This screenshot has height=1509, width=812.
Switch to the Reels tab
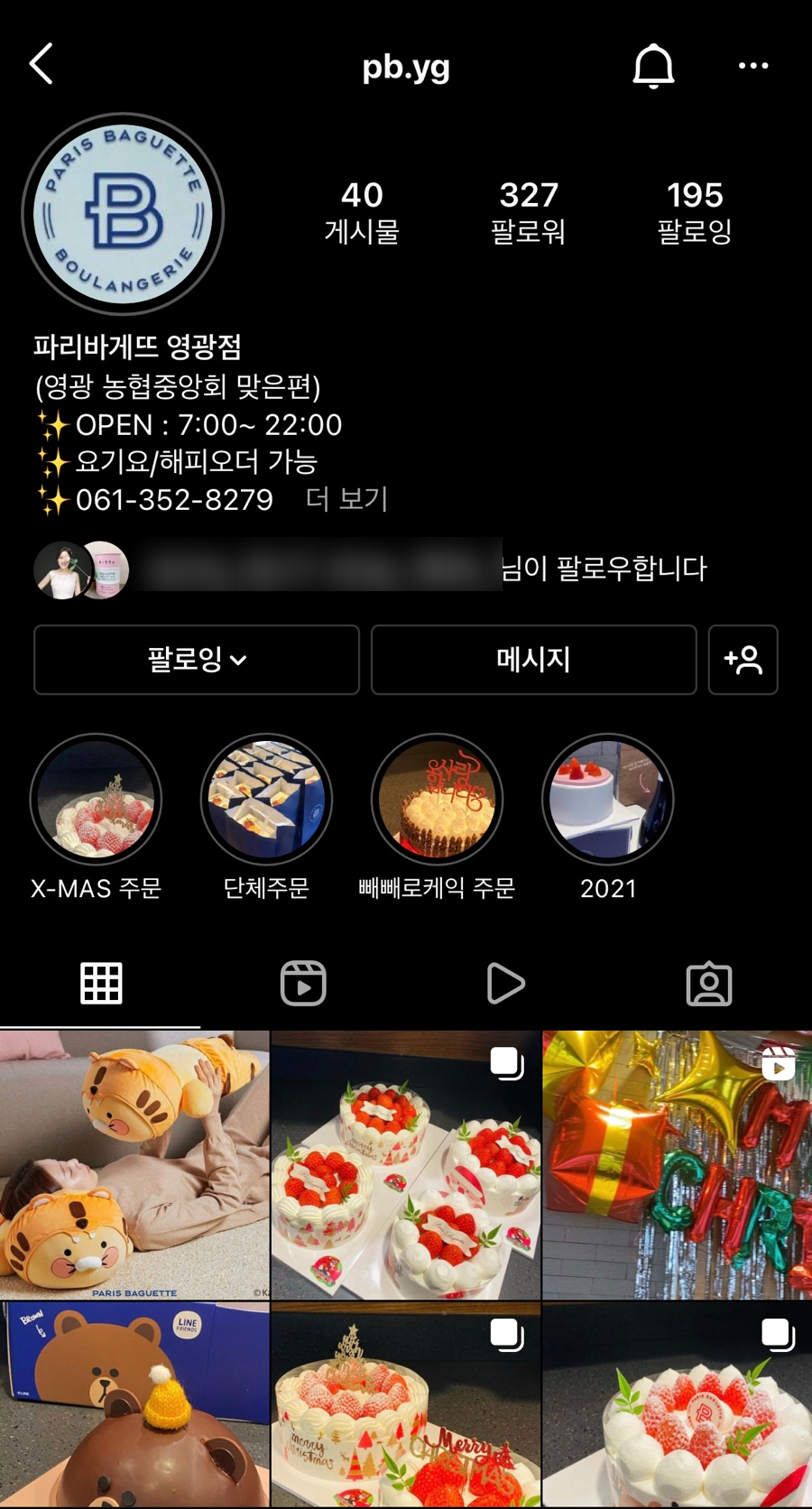[303, 984]
